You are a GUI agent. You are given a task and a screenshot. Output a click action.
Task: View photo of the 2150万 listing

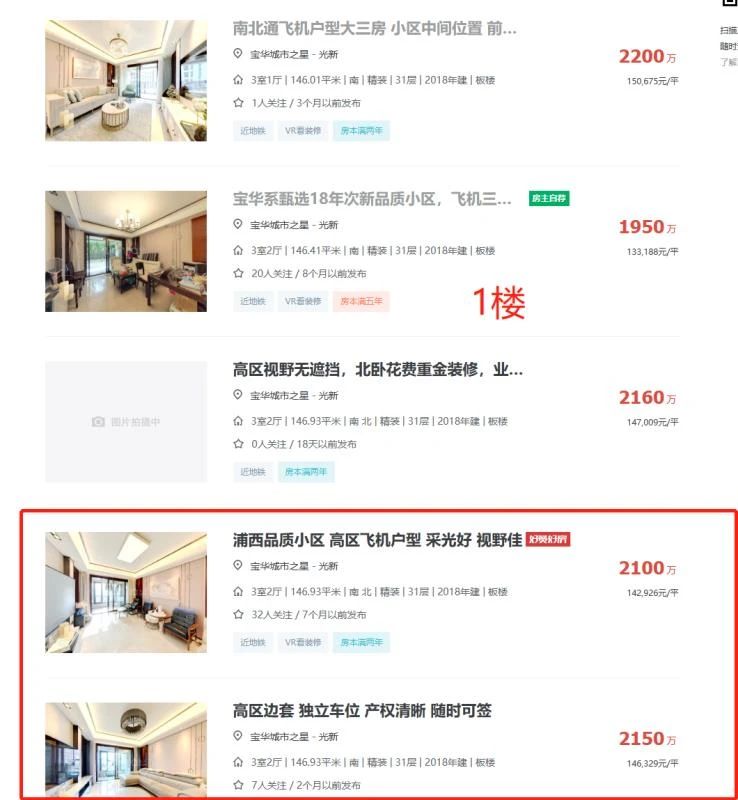(x=126, y=750)
